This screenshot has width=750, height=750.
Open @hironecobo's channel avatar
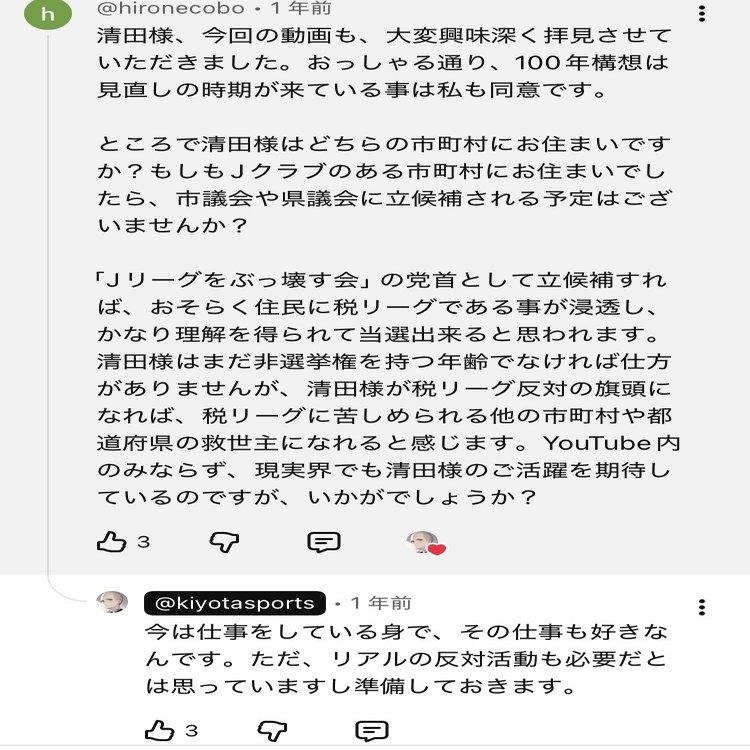click(x=48, y=14)
